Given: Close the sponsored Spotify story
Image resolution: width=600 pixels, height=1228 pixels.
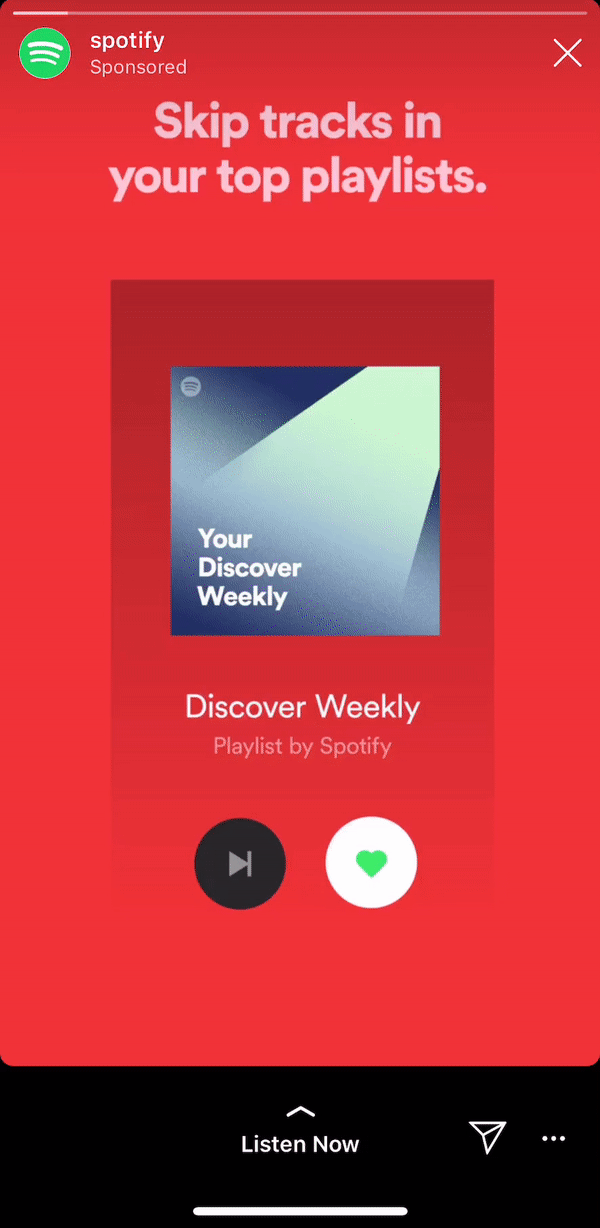Looking at the screenshot, I should coord(567,53).
